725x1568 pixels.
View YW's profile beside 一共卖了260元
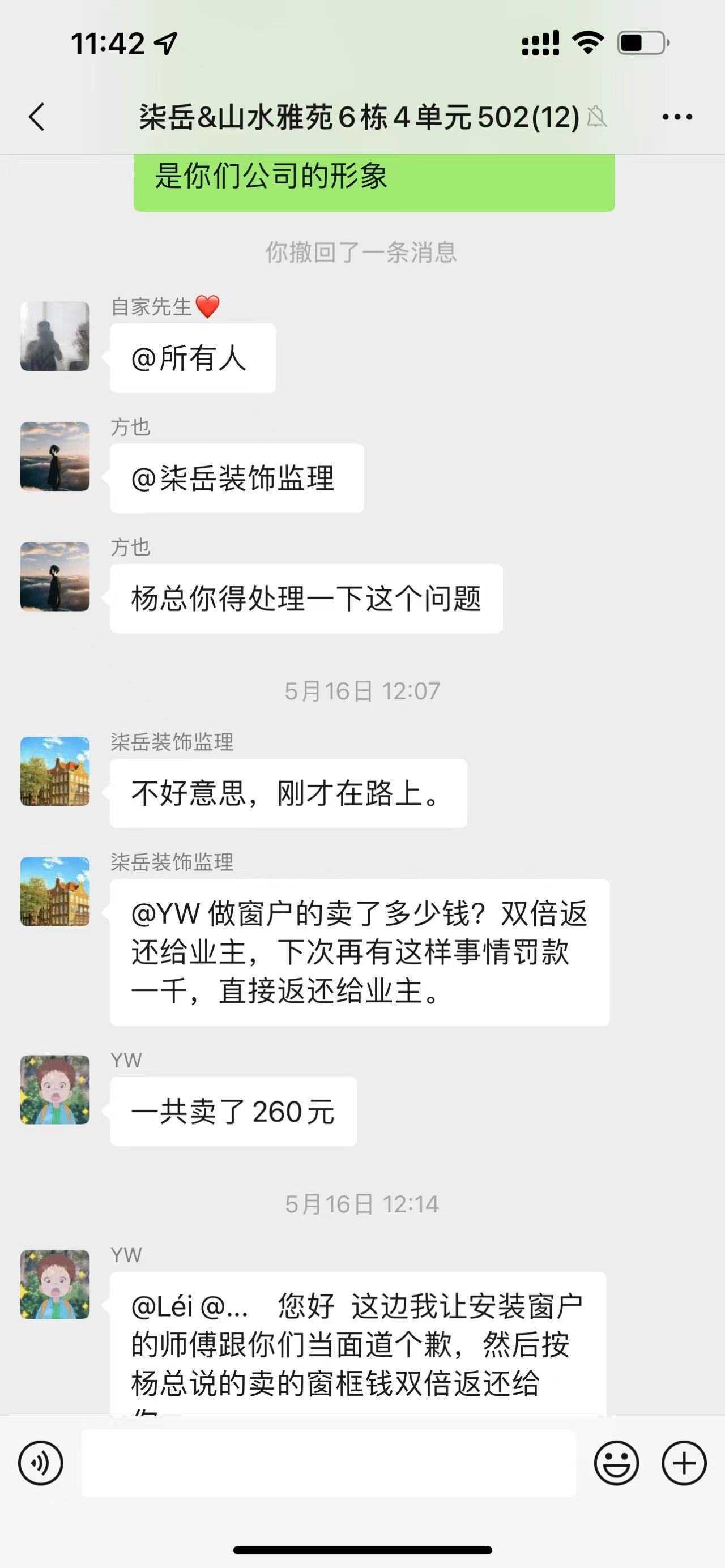[55, 1090]
